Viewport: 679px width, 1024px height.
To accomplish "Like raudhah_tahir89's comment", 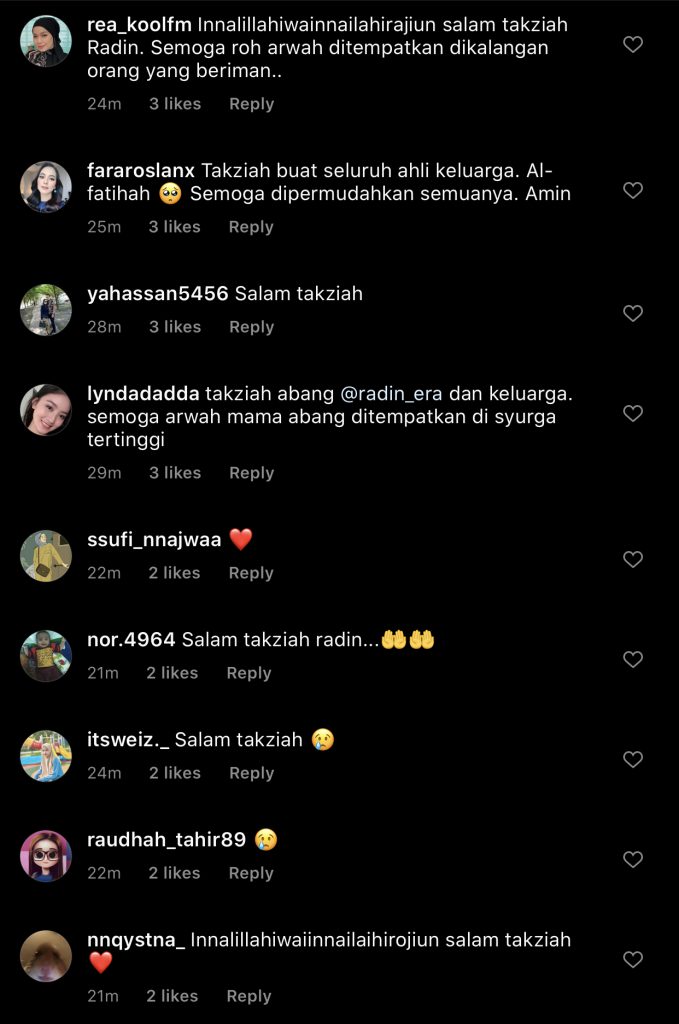I will [x=633, y=859].
